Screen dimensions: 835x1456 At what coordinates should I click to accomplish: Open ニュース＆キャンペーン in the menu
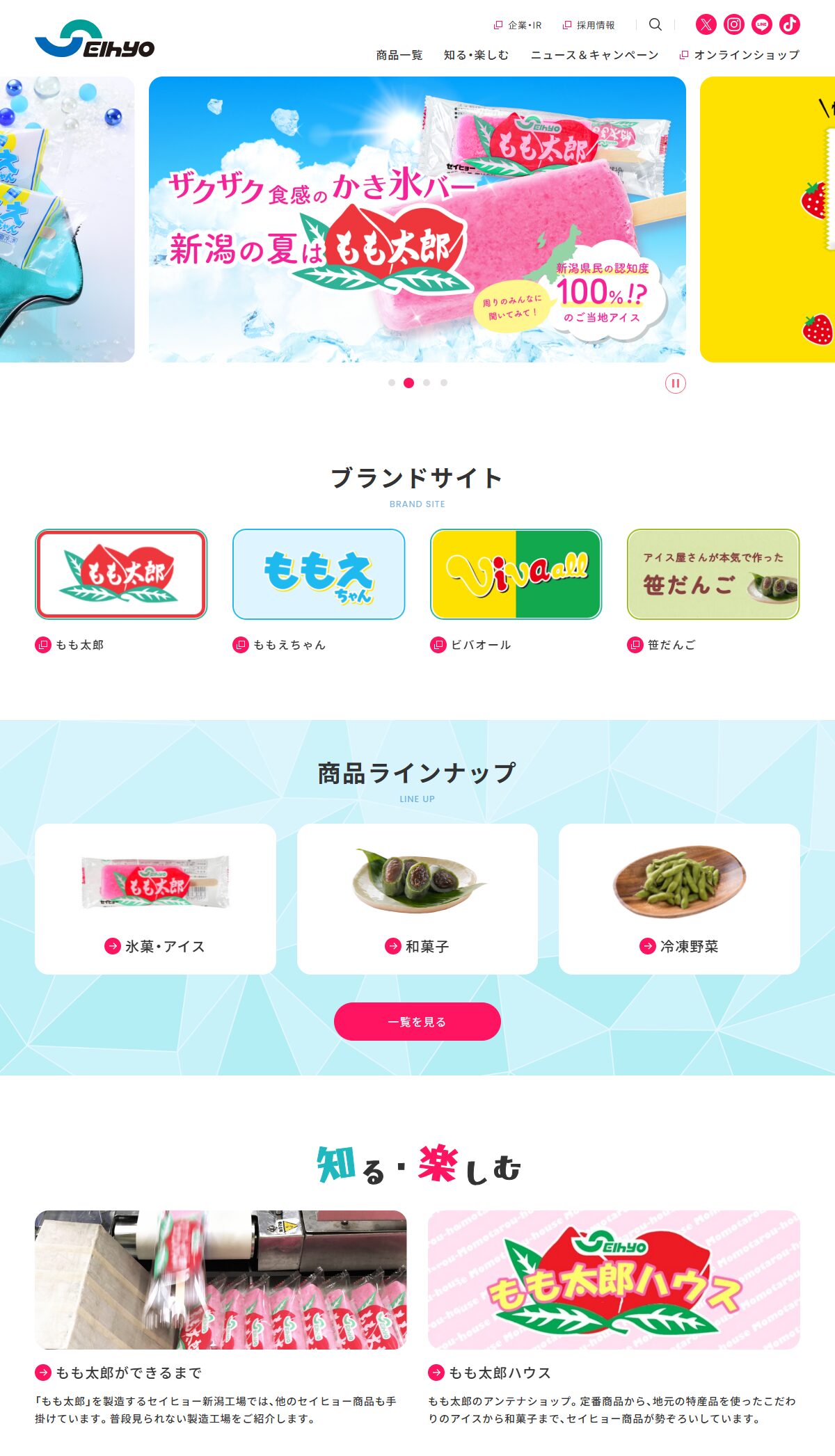tap(594, 55)
